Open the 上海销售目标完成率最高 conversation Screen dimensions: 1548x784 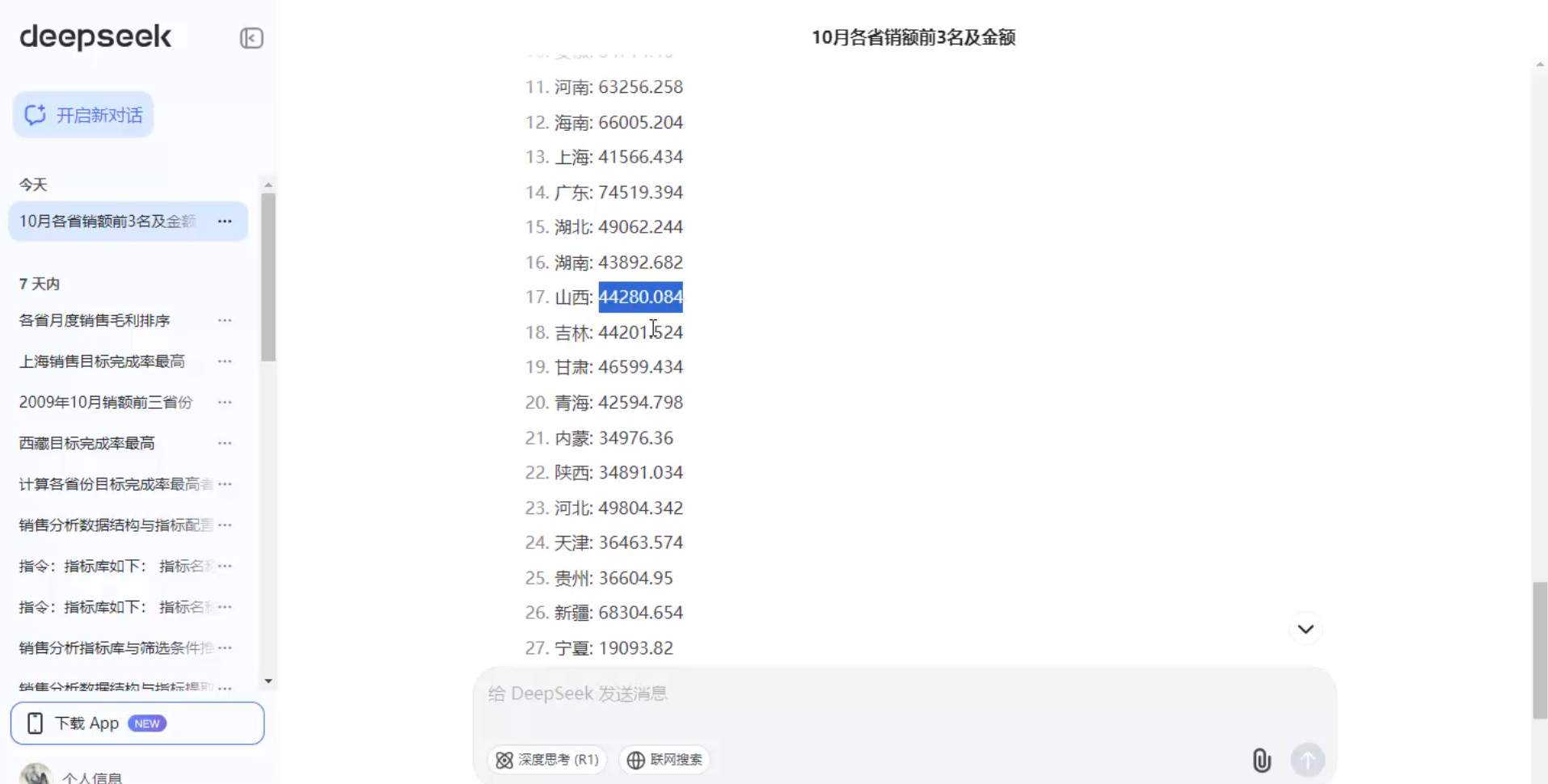pos(103,361)
